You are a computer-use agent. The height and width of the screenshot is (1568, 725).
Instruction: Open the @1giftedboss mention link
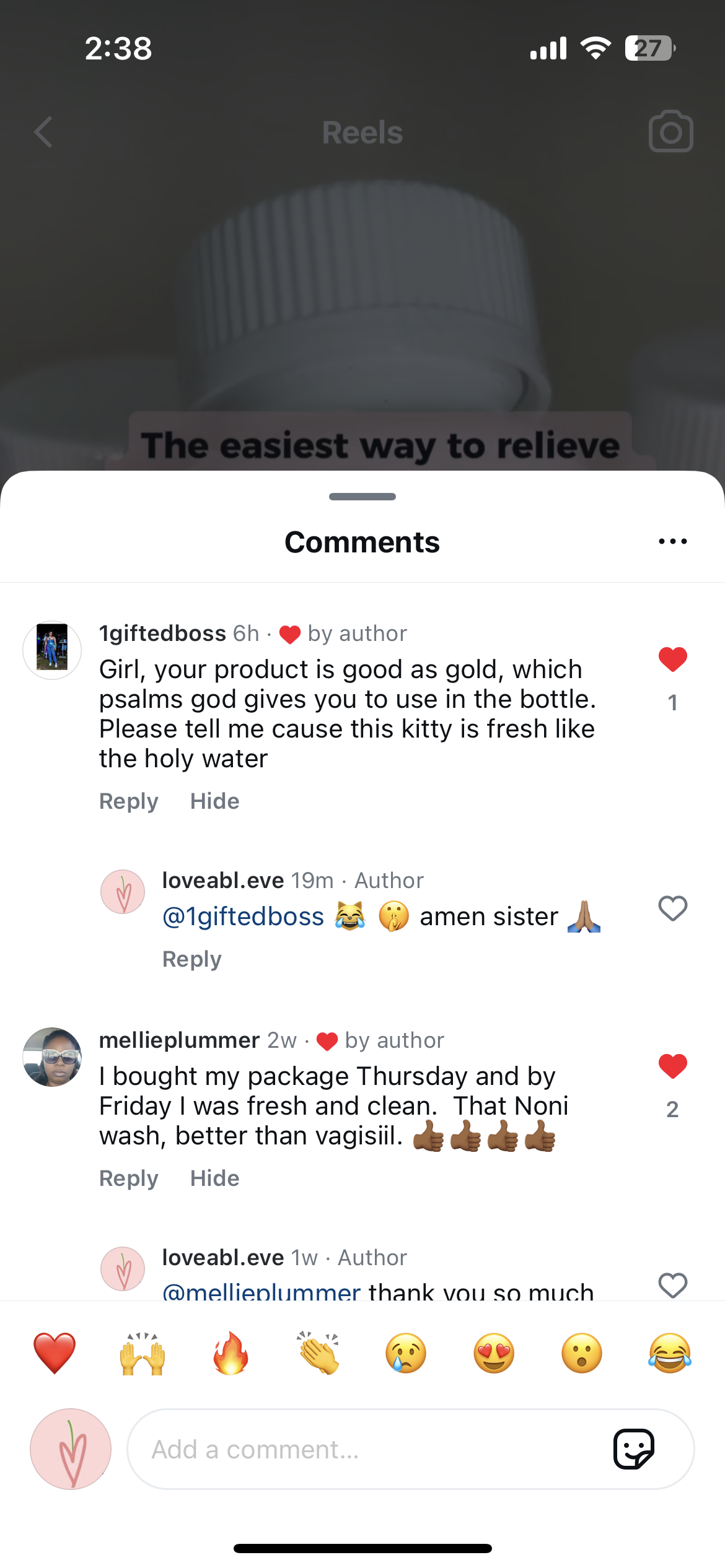coord(243,917)
